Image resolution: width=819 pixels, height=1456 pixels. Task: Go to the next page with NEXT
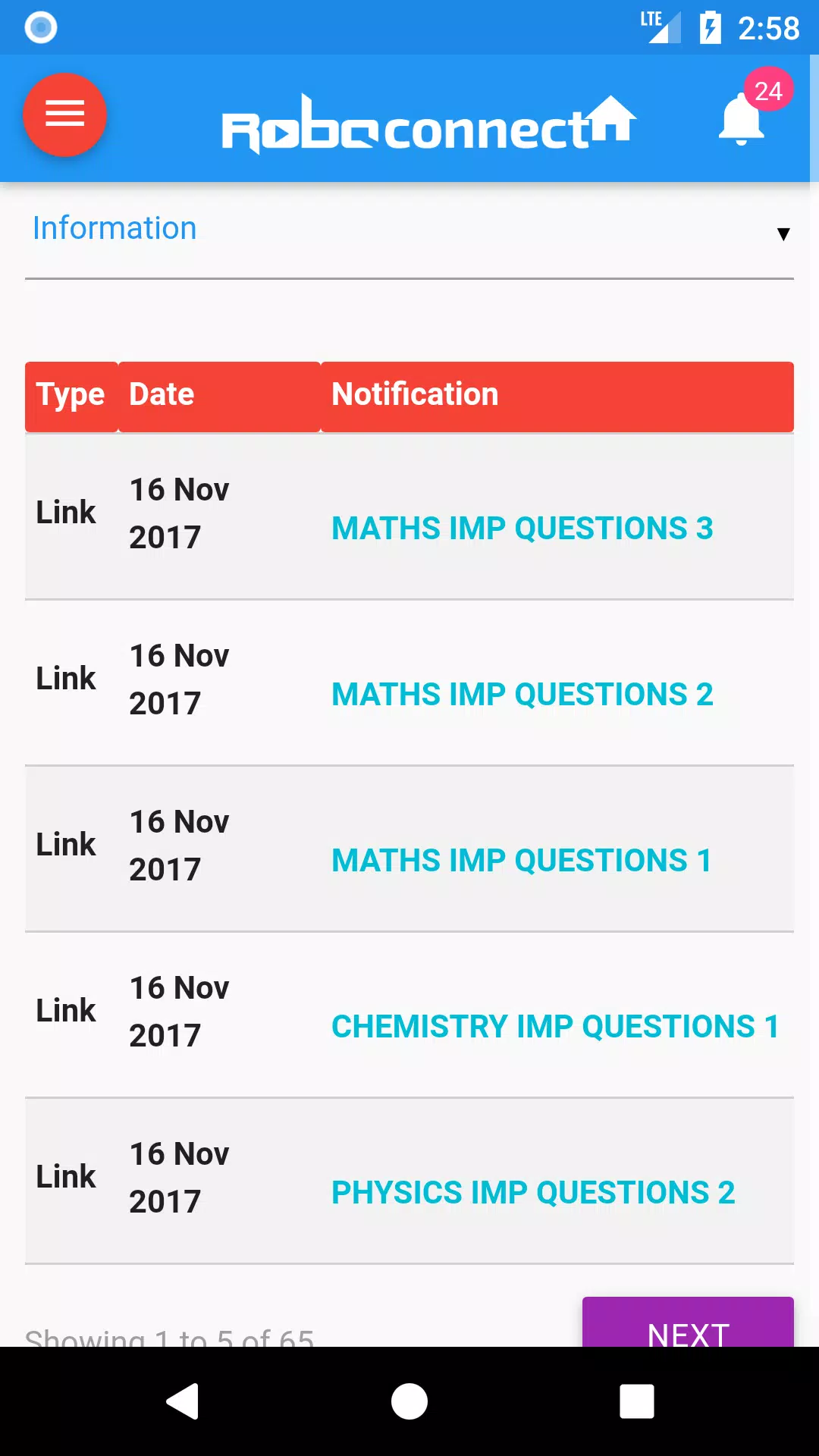click(688, 1323)
